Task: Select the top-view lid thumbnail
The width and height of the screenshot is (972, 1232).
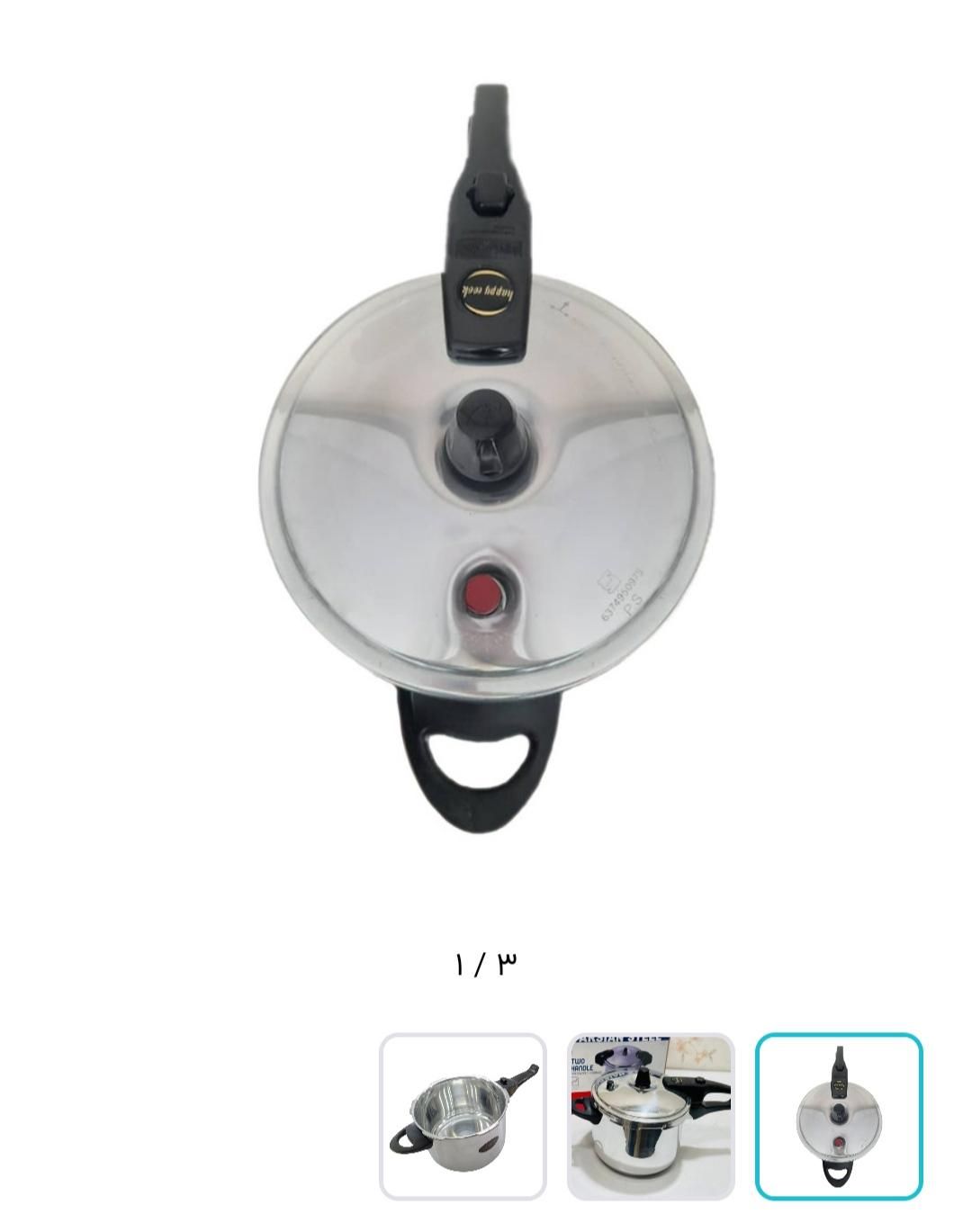Action: coord(839,1116)
